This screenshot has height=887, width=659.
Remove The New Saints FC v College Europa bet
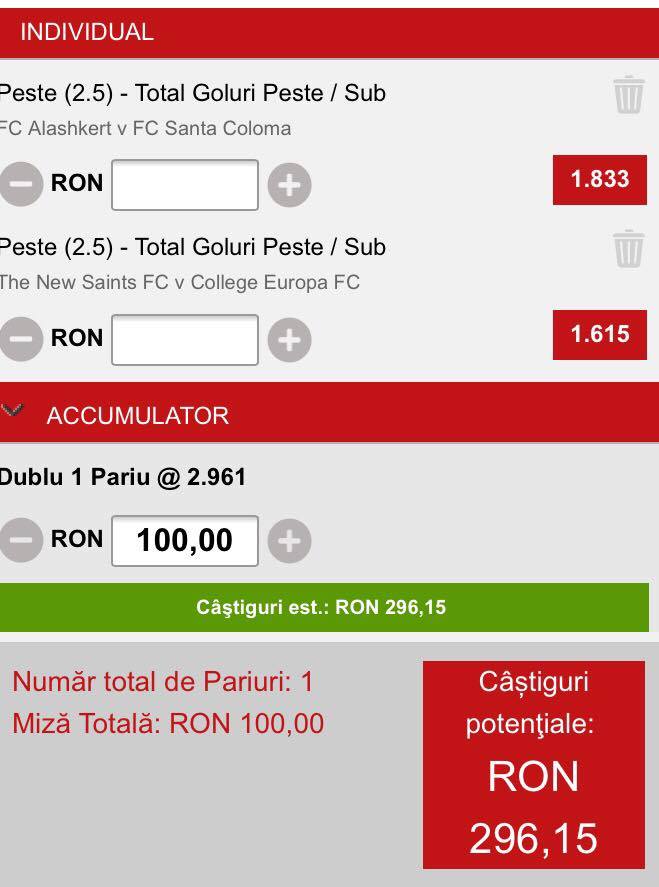pyautogui.click(x=628, y=248)
